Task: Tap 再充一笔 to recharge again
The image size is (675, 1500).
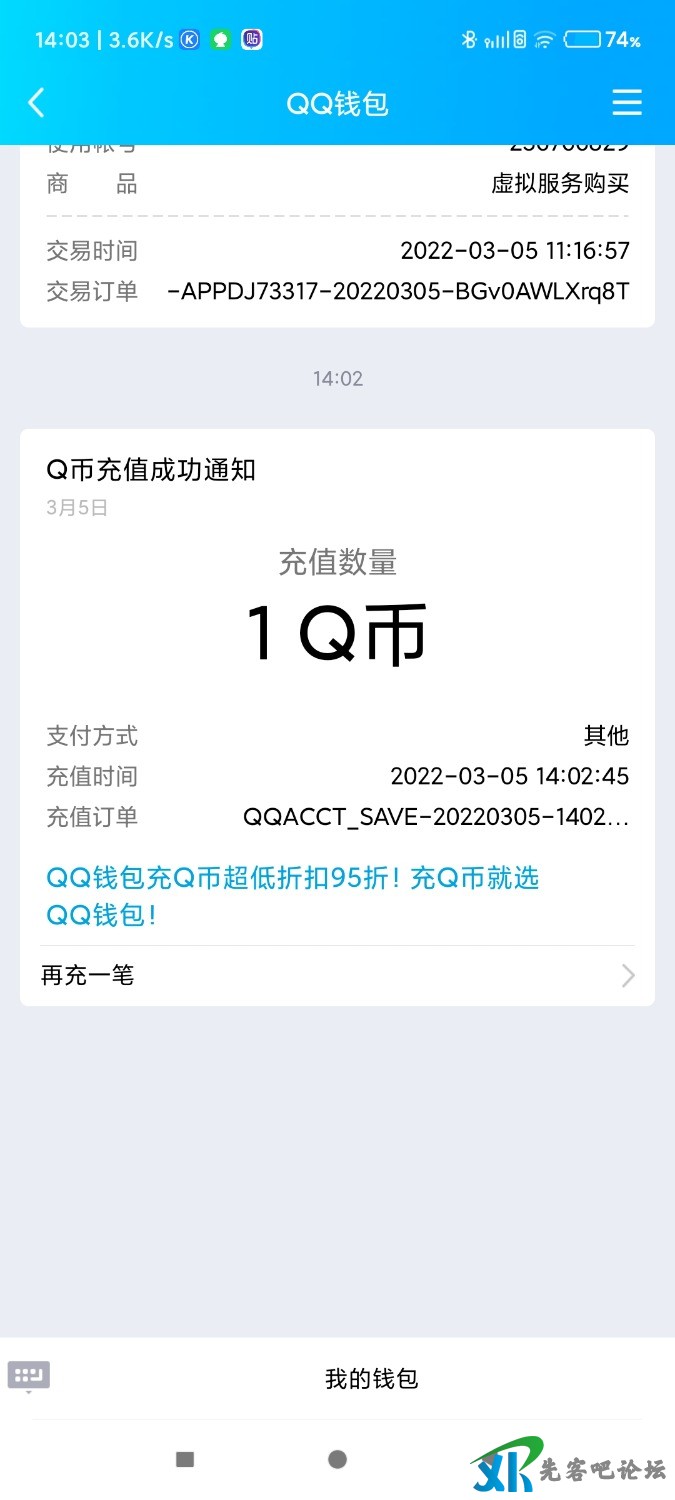Action: point(337,975)
